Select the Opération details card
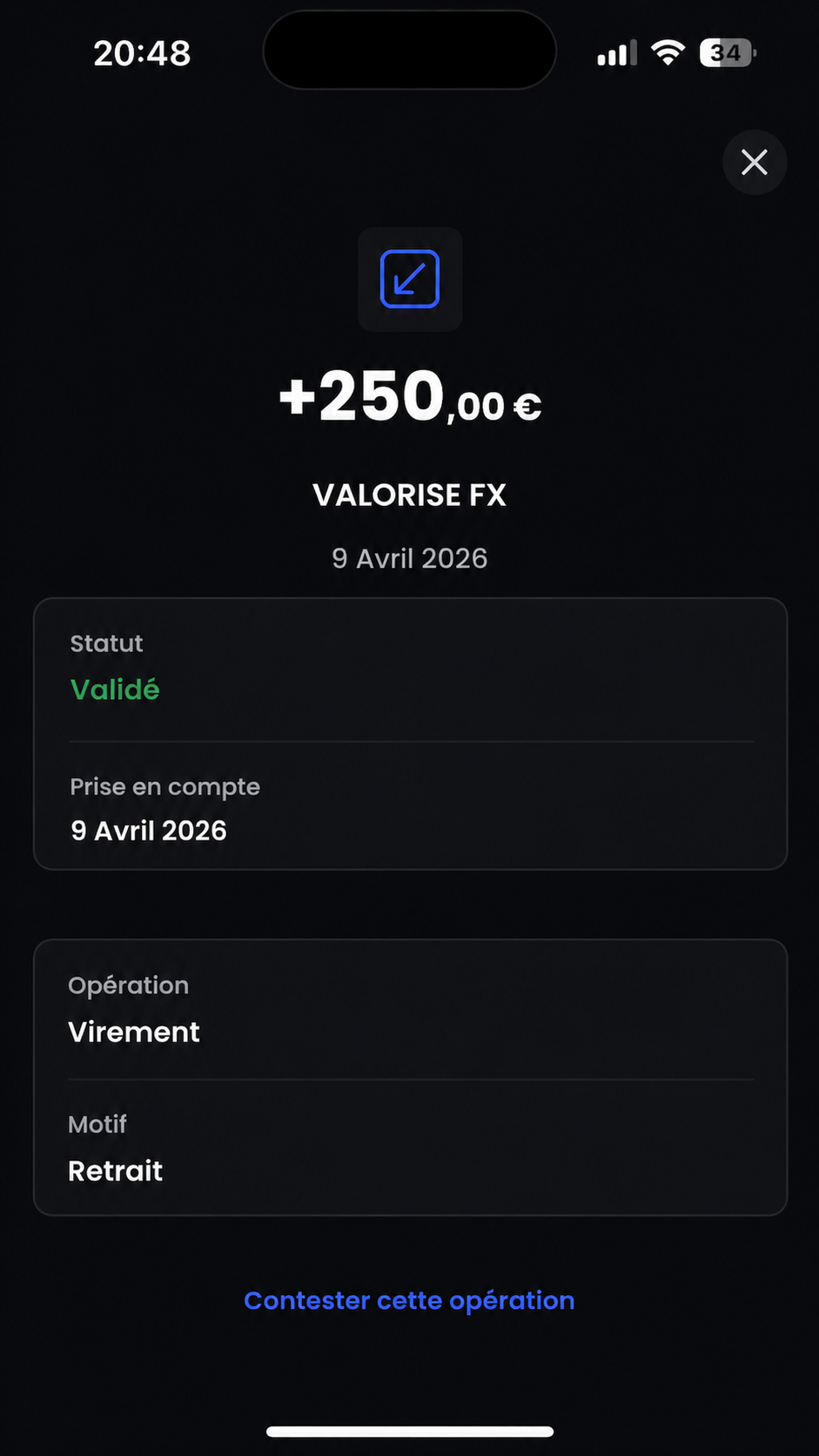 click(409, 1076)
